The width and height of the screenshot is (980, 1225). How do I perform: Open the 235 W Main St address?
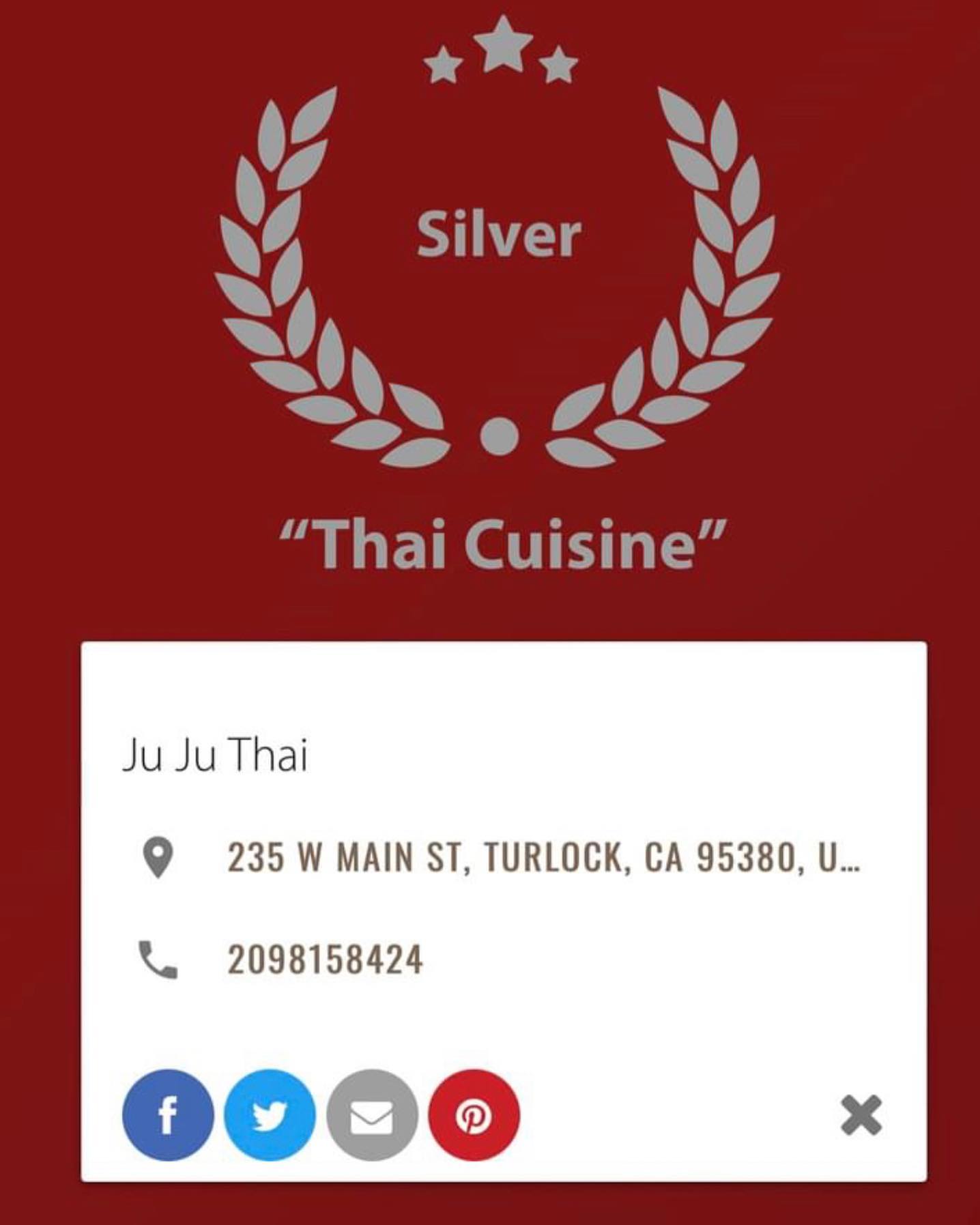tap(543, 857)
